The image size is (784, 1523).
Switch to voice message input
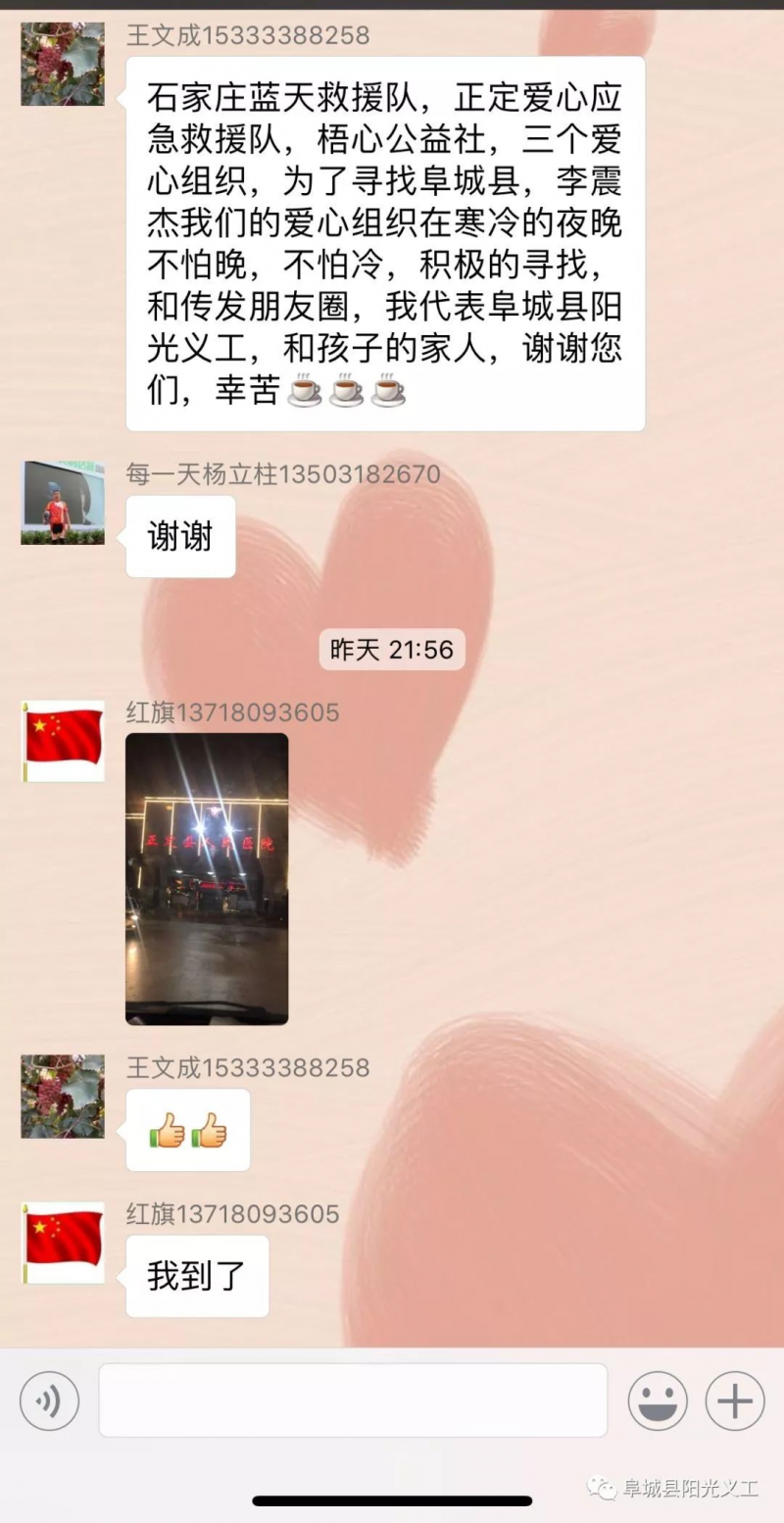pyautogui.click(x=49, y=1400)
